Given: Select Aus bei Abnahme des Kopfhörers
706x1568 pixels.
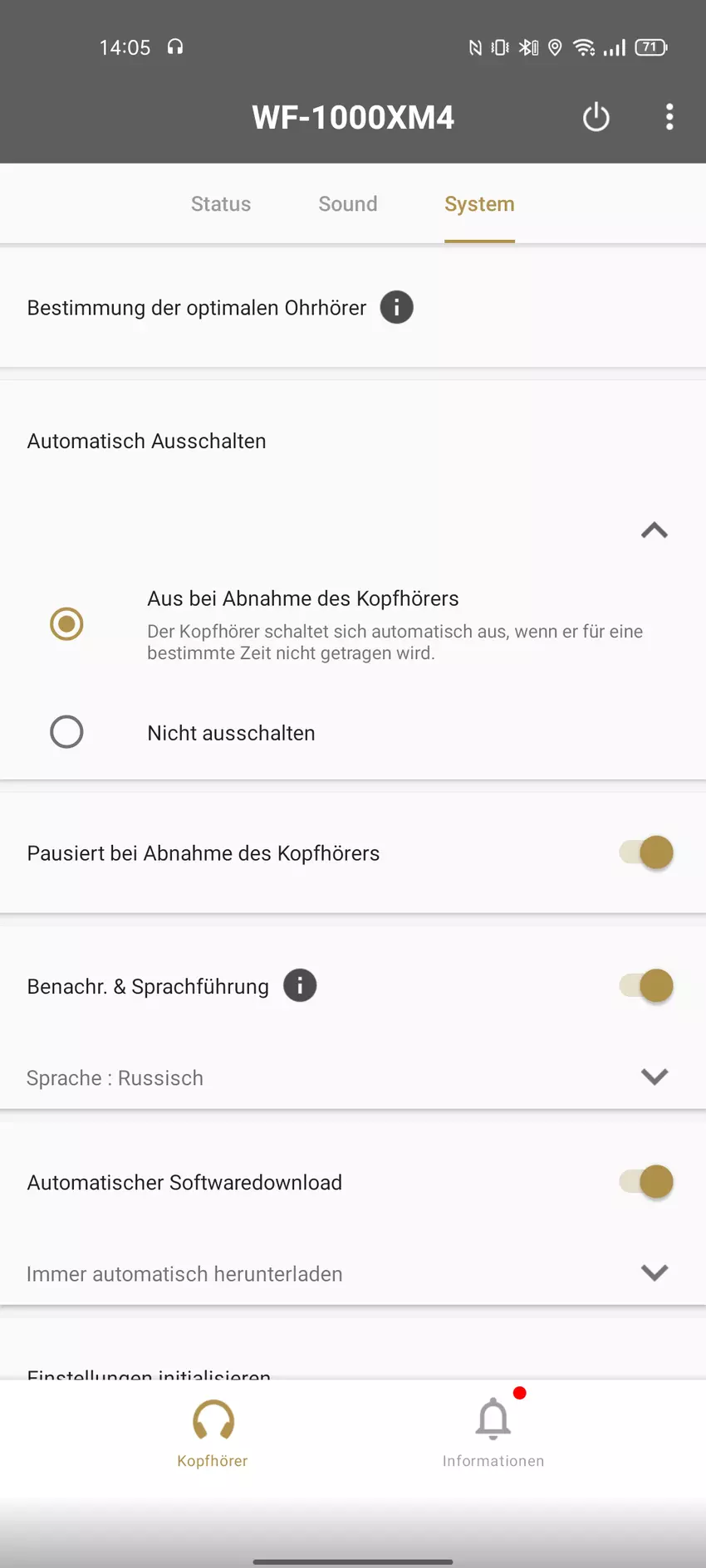Looking at the screenshot, I should point(66,624).
